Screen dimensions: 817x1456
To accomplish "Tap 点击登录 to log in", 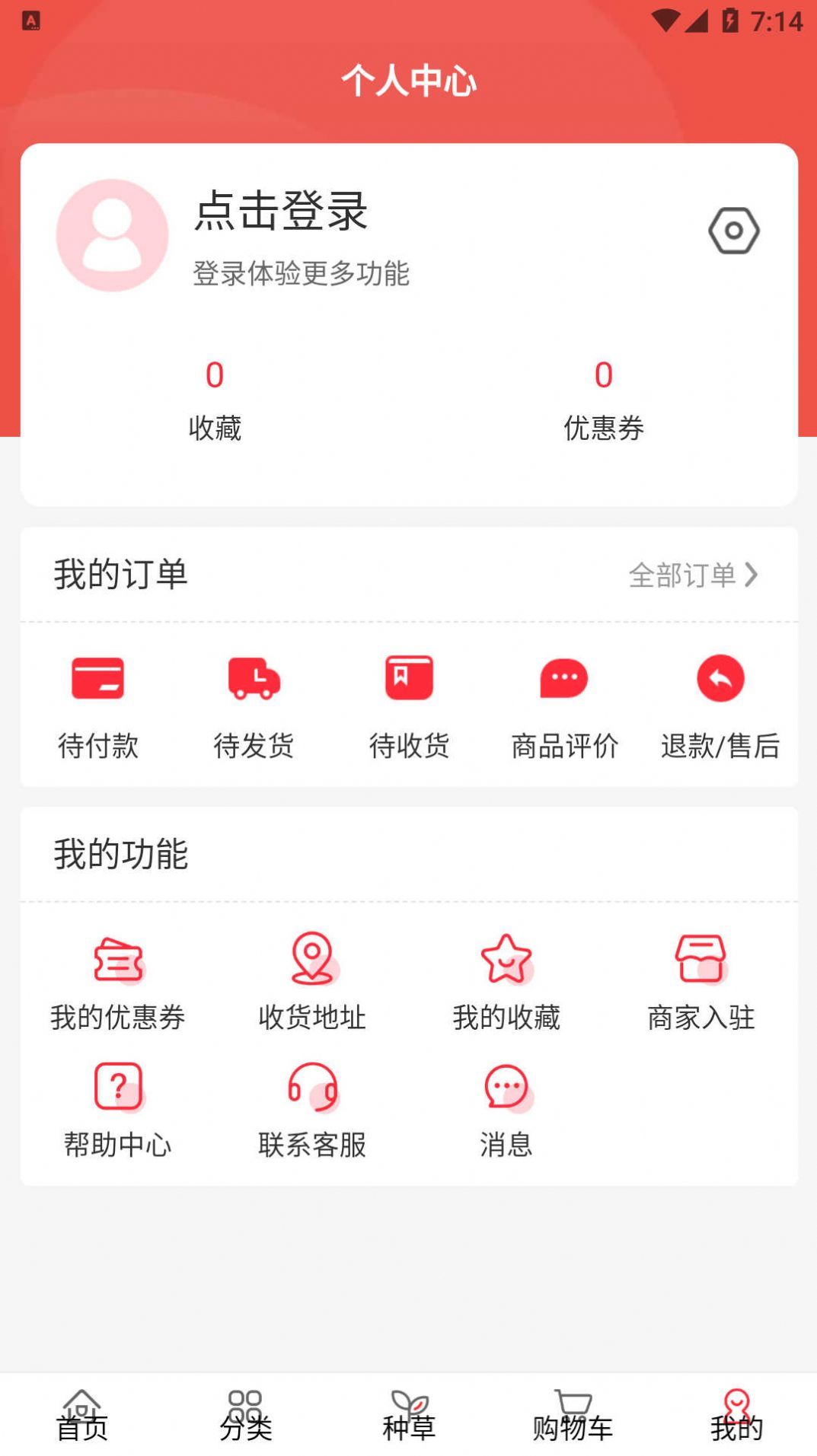I will point(280,213).
